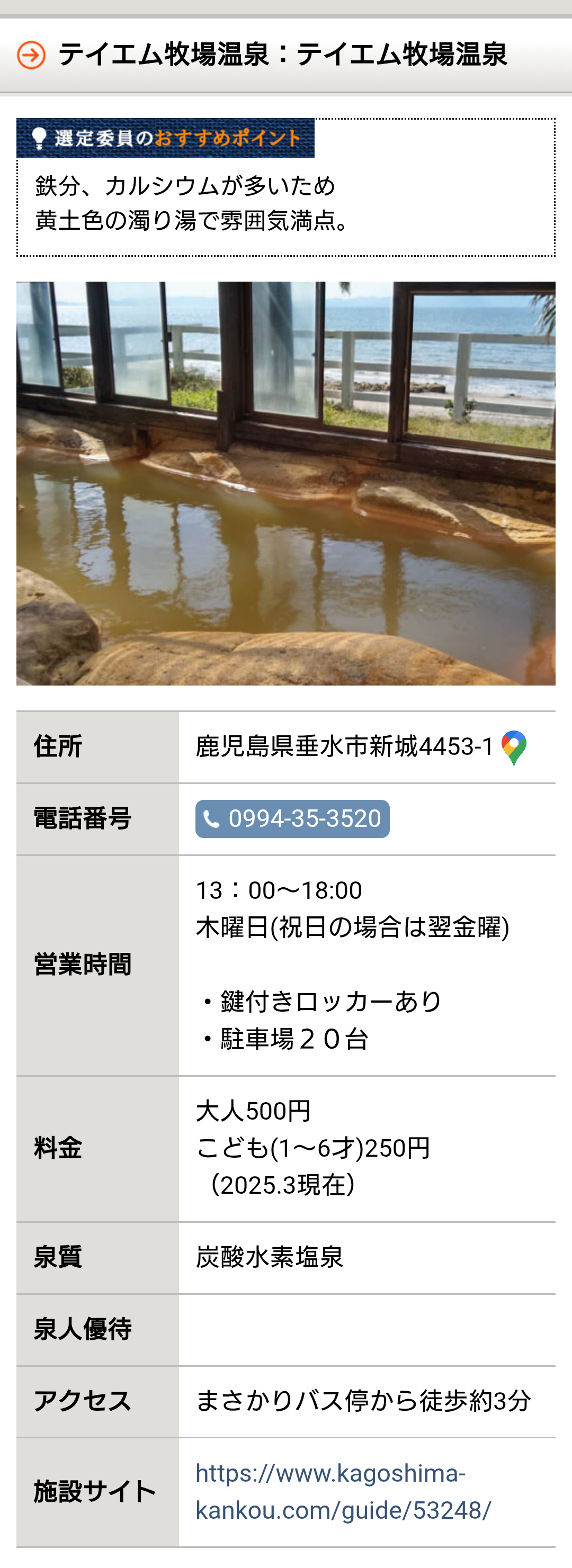The width and height of the screenshot is (572, 1568).
Task: Call phone number 0994-35-3520
Action: point(292,819)
